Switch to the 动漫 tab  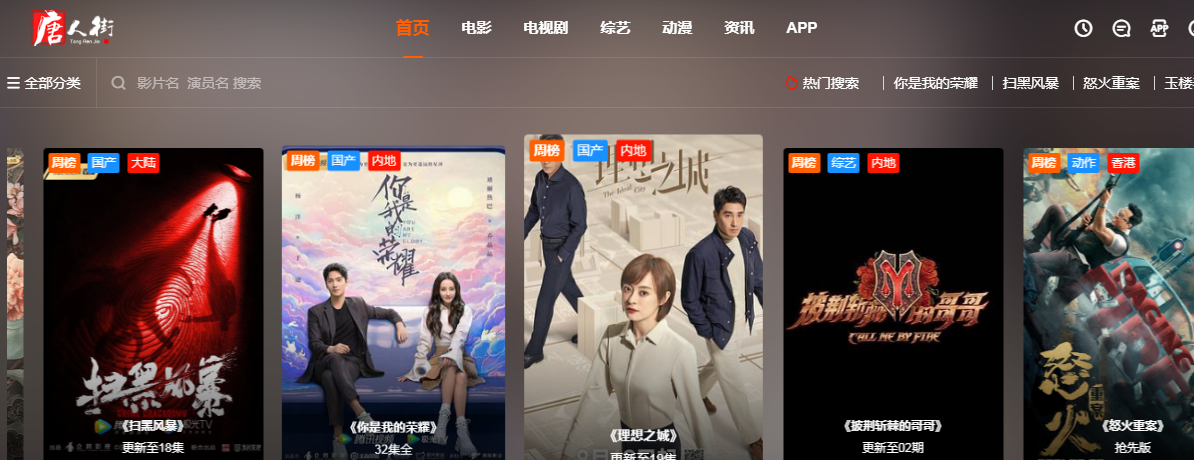(x=677, y=28)
